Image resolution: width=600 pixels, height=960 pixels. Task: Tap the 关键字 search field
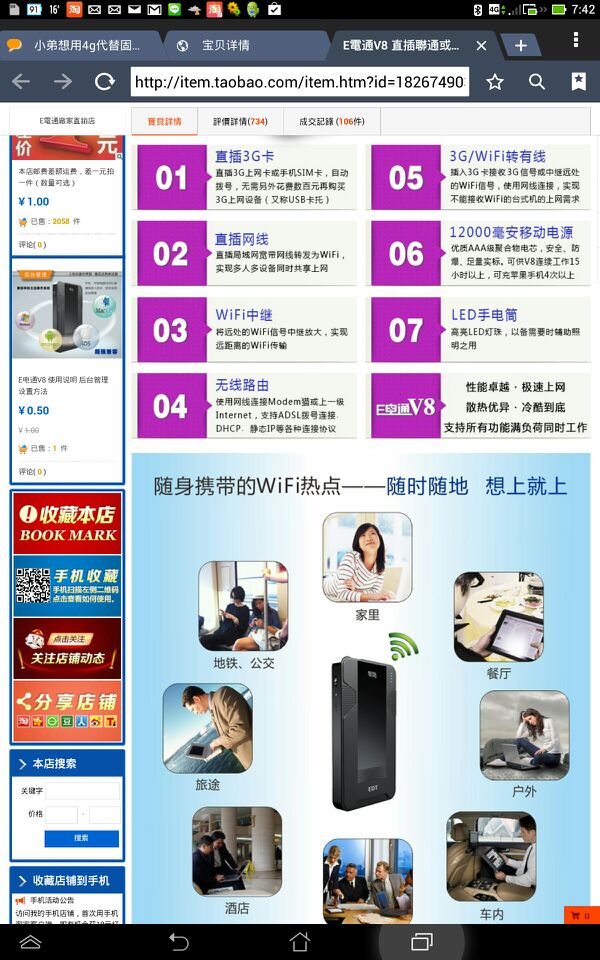(82, 790)
